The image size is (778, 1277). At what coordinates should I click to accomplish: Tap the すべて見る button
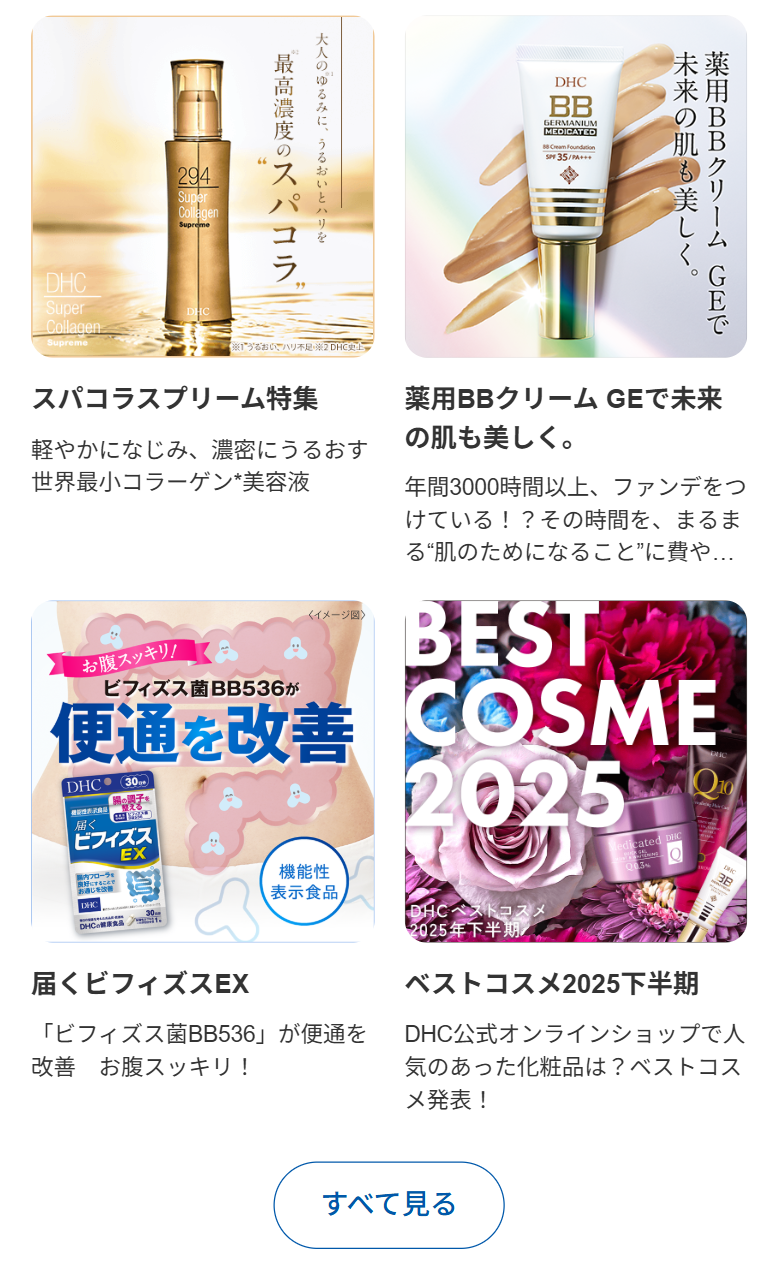pos(389,1204)
